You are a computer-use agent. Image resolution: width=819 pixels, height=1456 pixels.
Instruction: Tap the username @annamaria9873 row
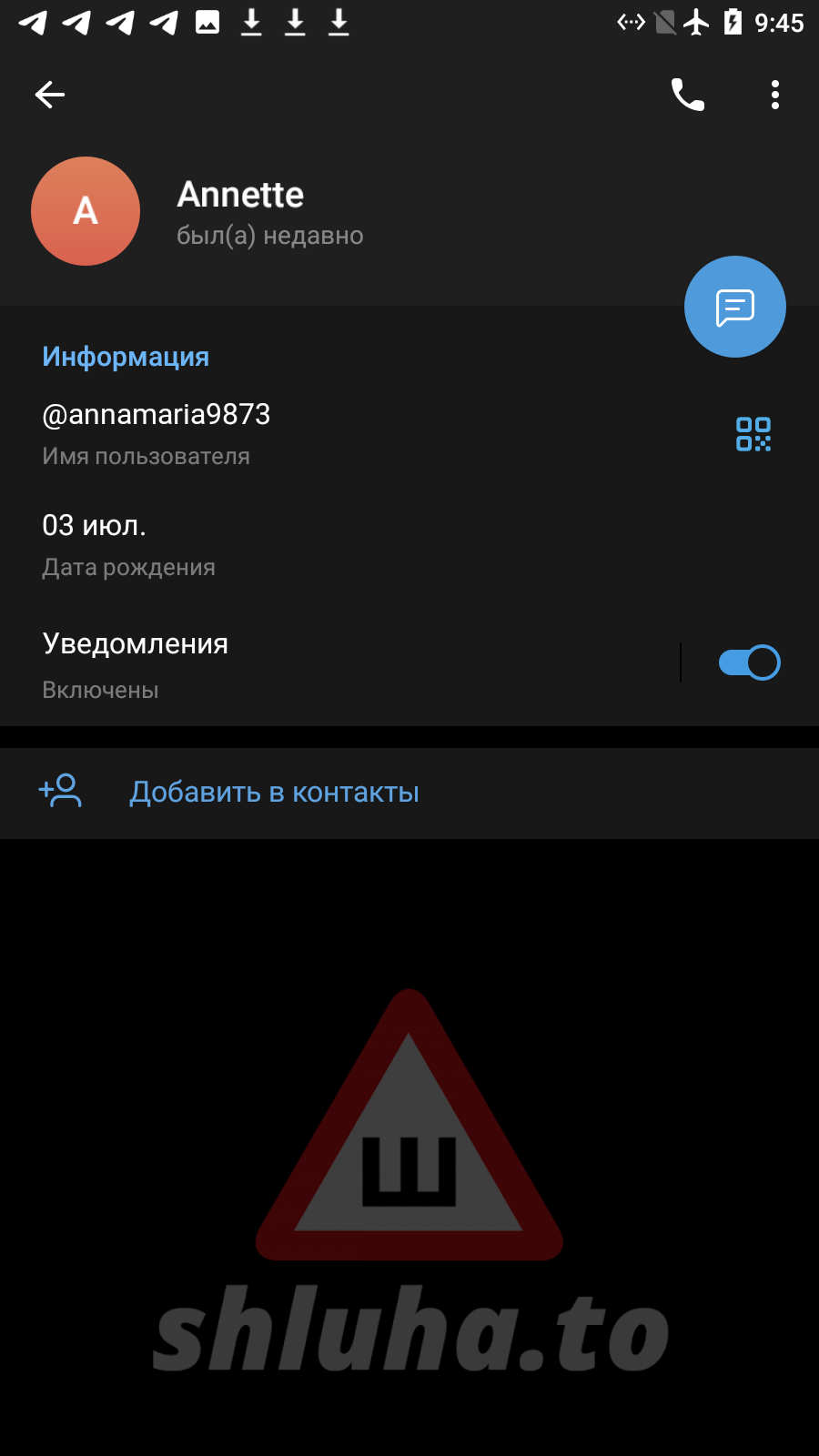click(x=273, y=433)
